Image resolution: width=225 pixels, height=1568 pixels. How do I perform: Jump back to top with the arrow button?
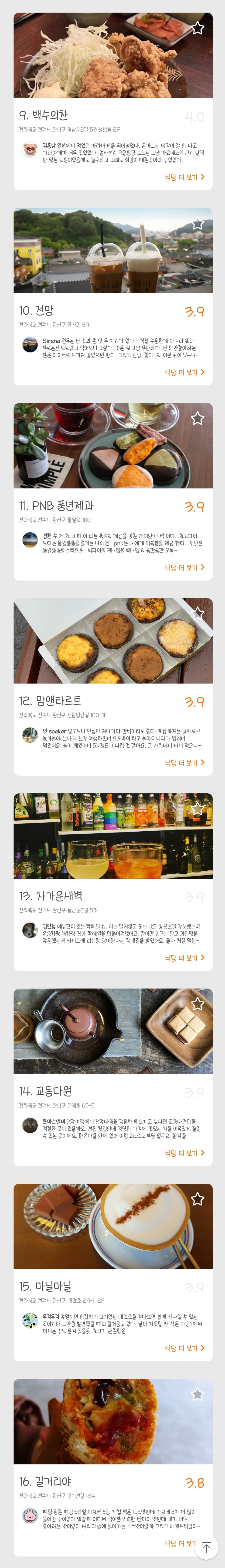coord(206,1547)
